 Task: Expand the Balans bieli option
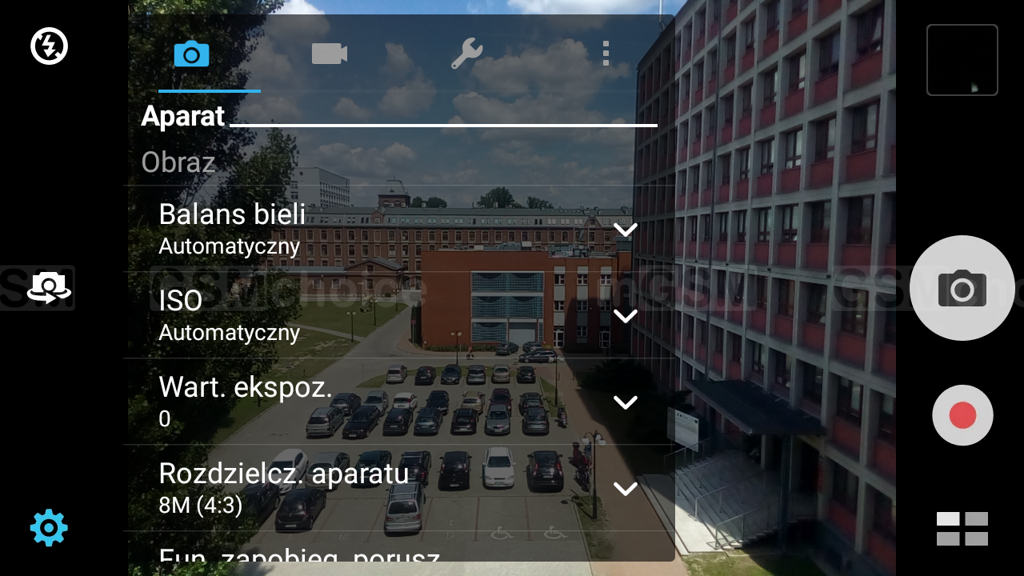tap(625, 230)
